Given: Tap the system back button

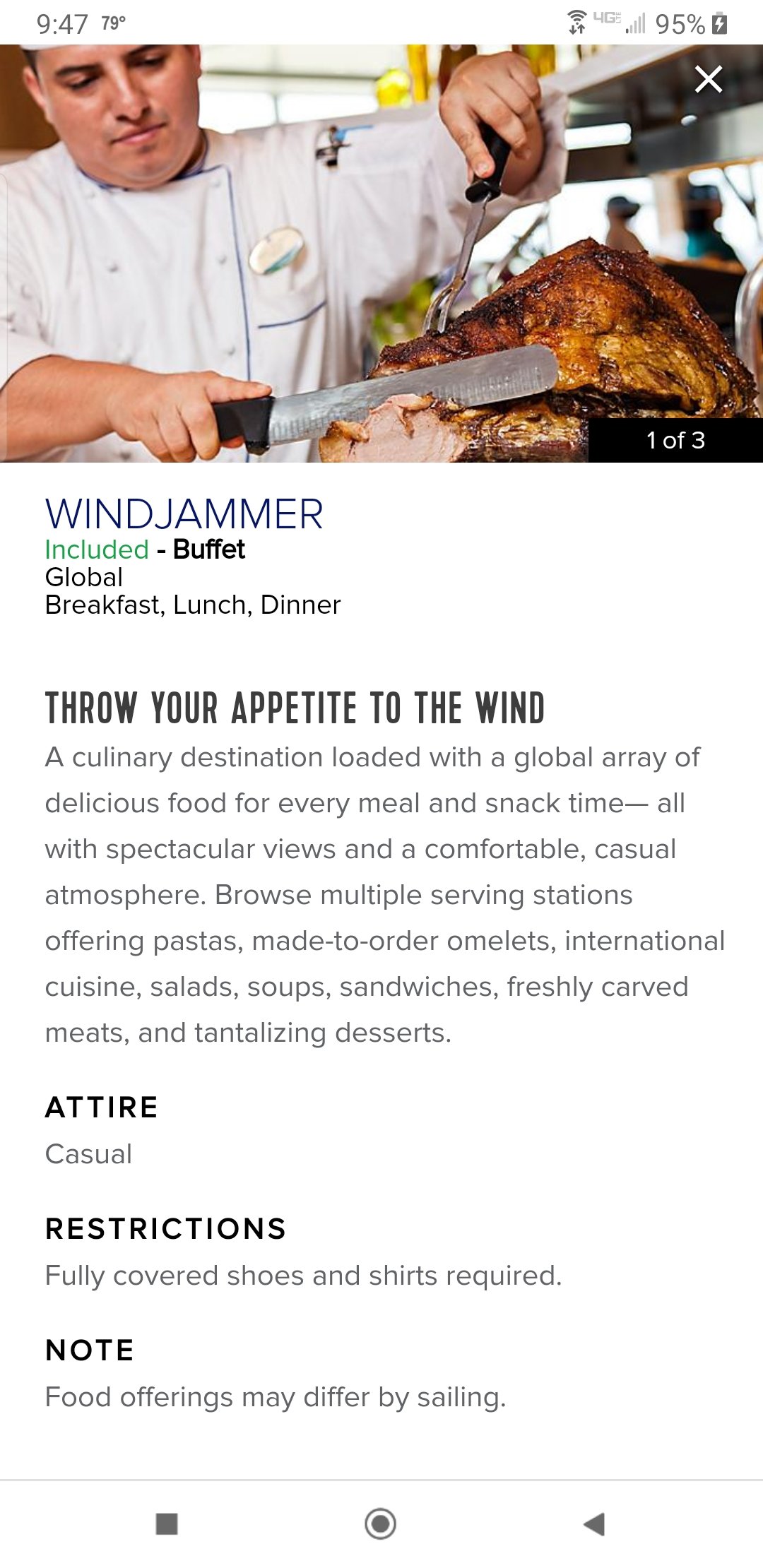Looking at the screenshot, I should click(594, 1524).
